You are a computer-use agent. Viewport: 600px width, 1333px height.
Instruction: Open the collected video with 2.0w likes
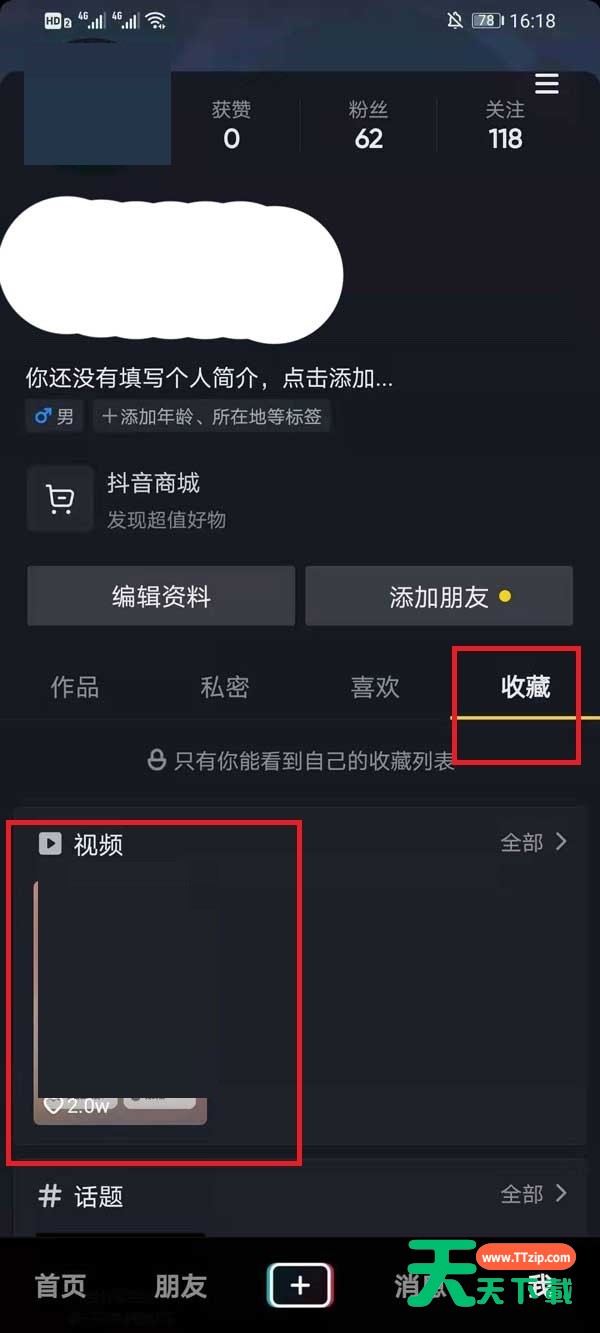point(120,1002)
